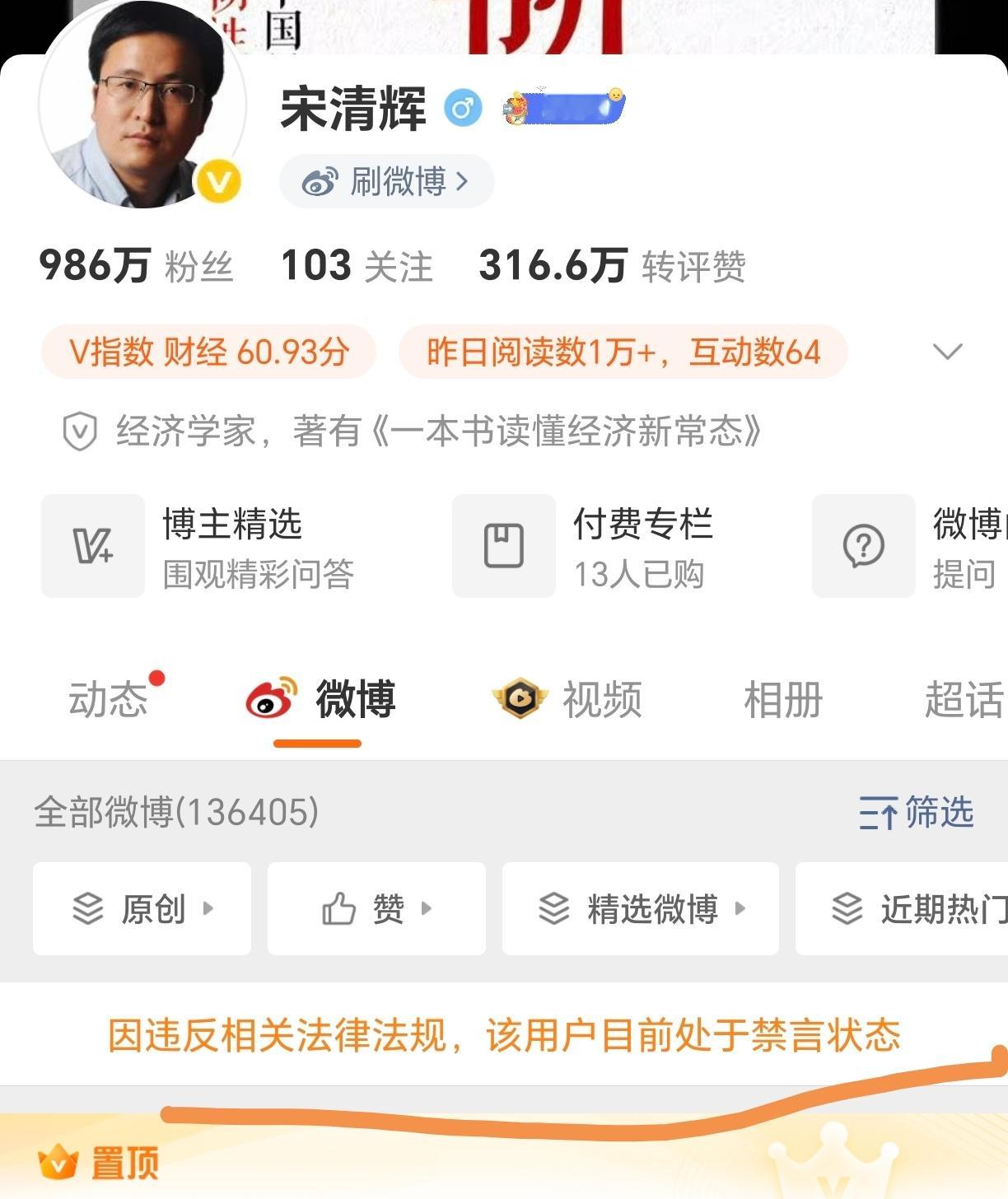Click the 103 关注 link

coord(353,264)
